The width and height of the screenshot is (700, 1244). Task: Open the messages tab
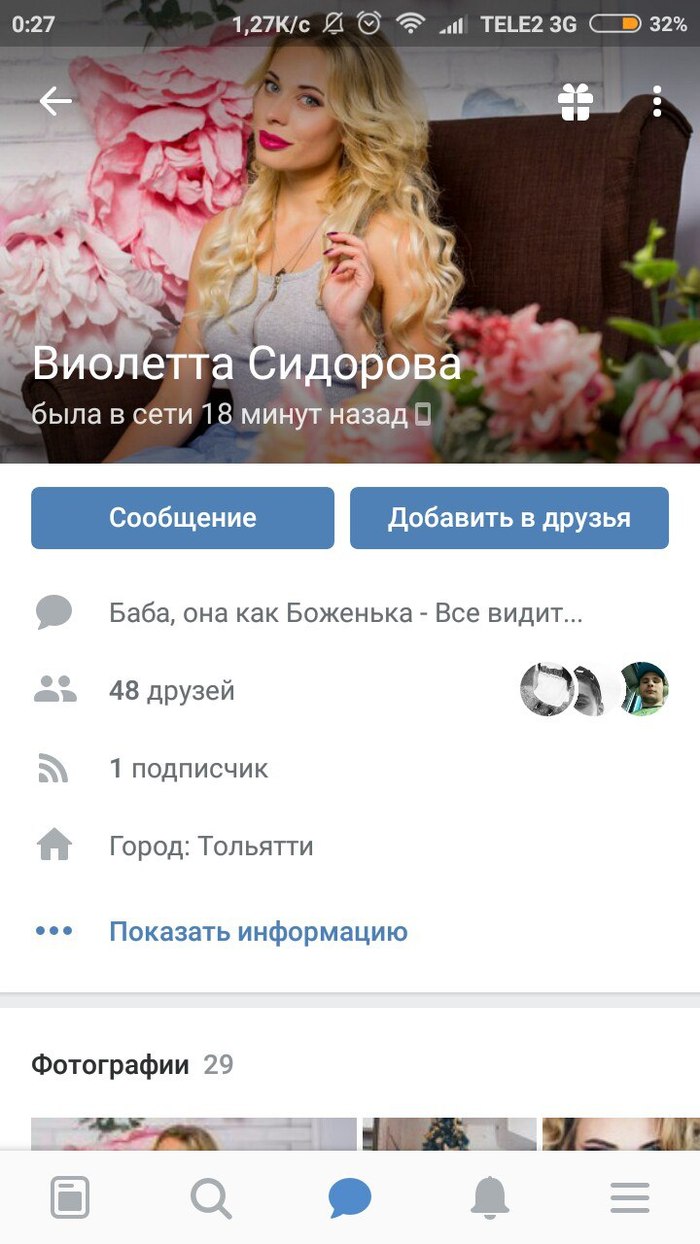pyautogui.click(x=350, y=1197)
